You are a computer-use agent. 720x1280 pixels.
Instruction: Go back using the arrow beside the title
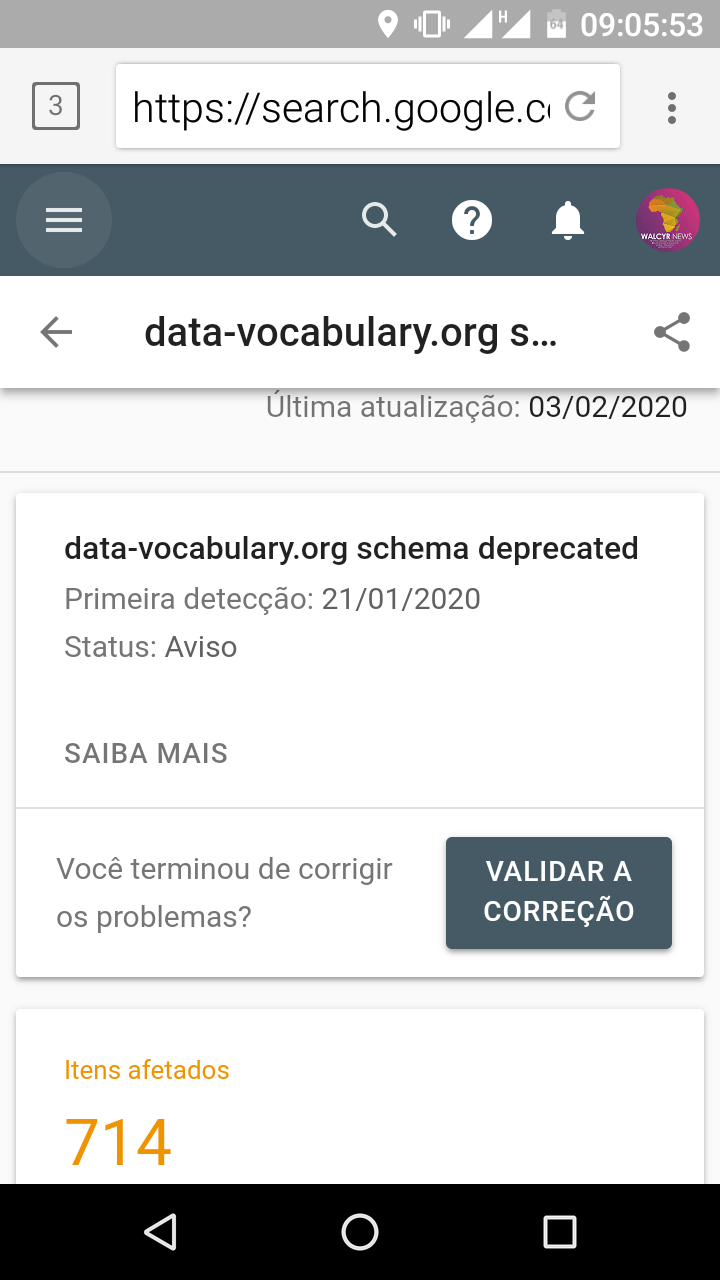tap(56, 332)
